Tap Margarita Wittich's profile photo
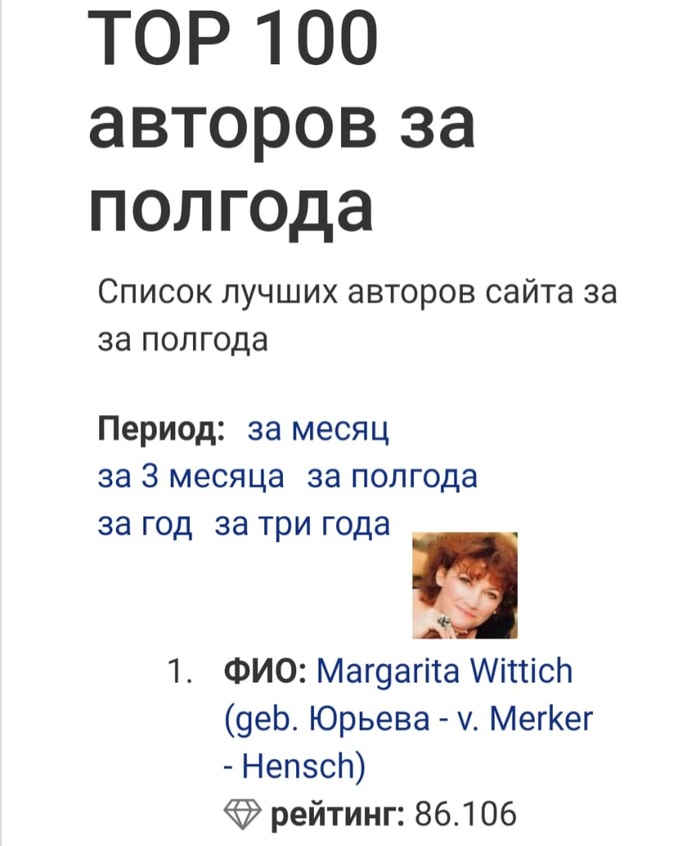700x846 pixels. [464, 586]
